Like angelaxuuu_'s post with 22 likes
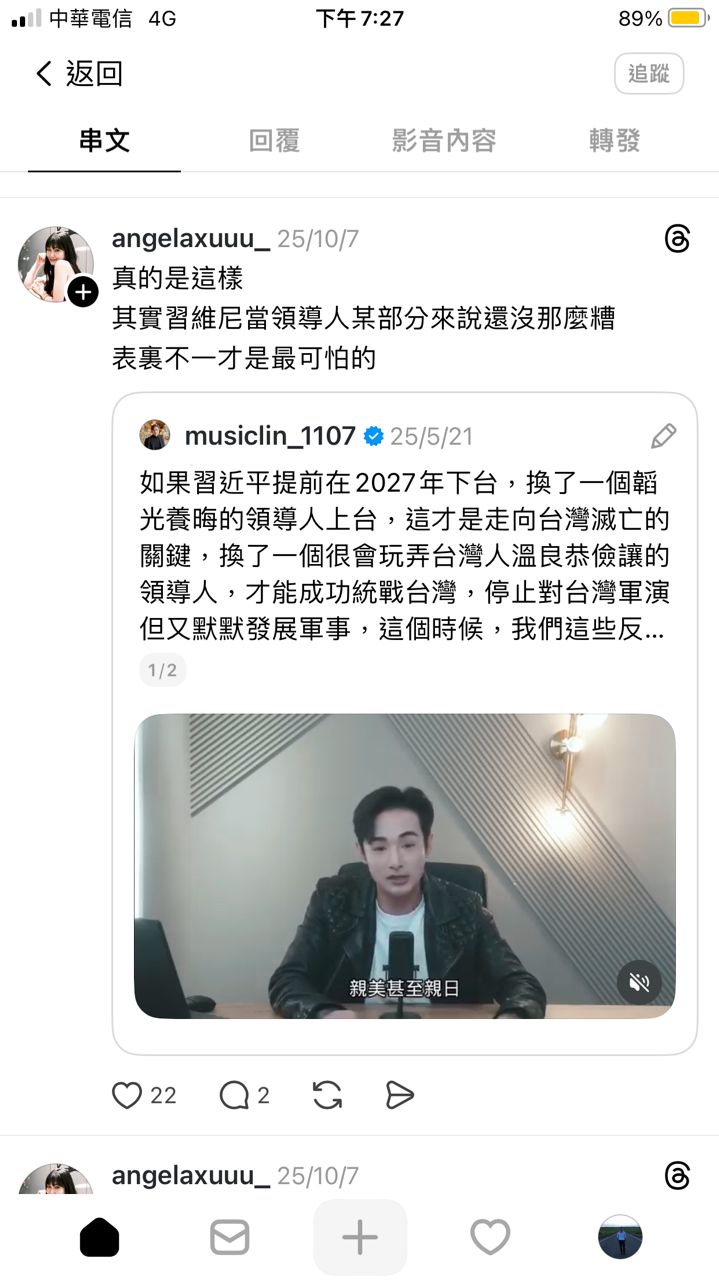The width and height of the screenshot is (719, 1280). (127, 1095)
